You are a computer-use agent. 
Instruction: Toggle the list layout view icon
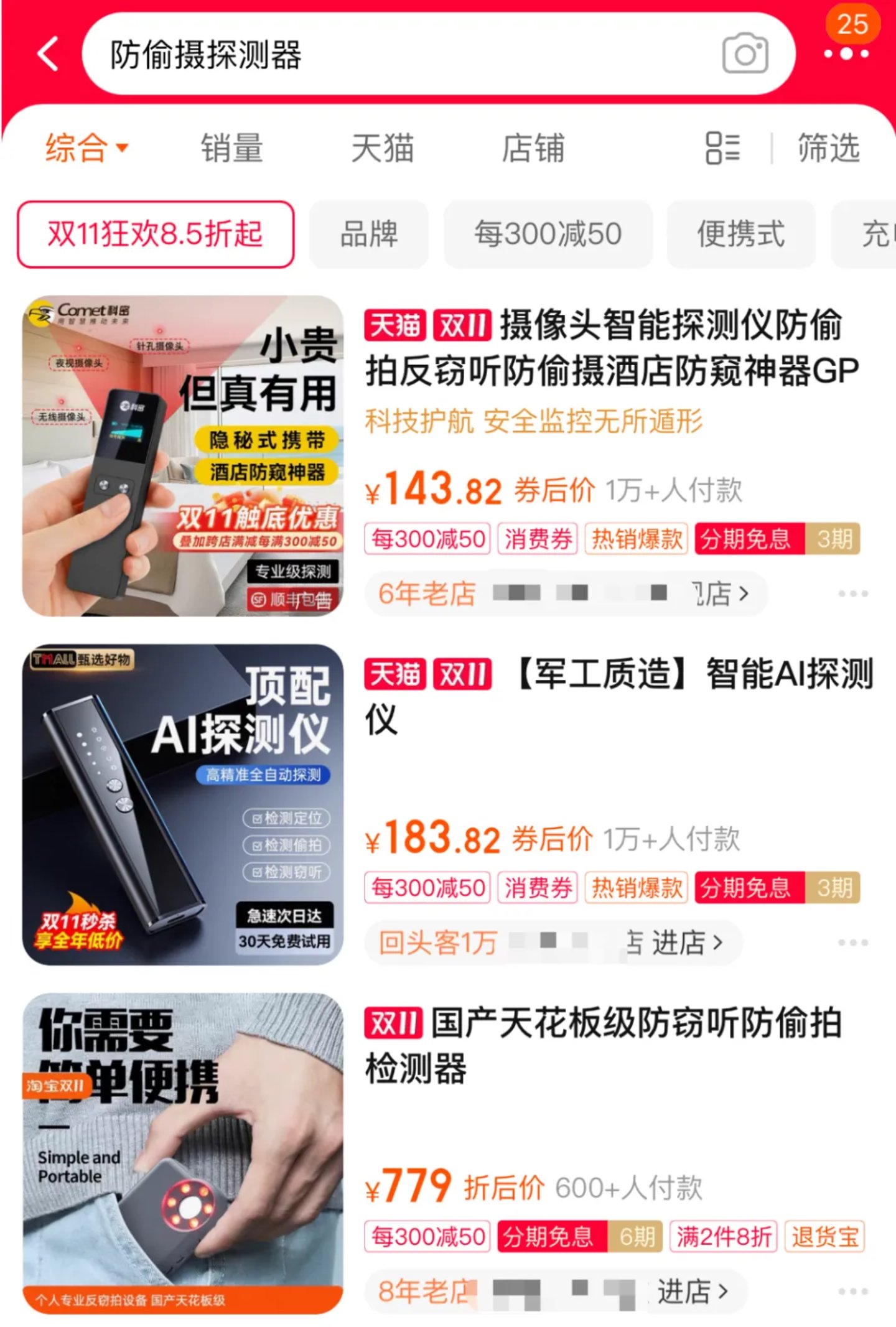722,148
